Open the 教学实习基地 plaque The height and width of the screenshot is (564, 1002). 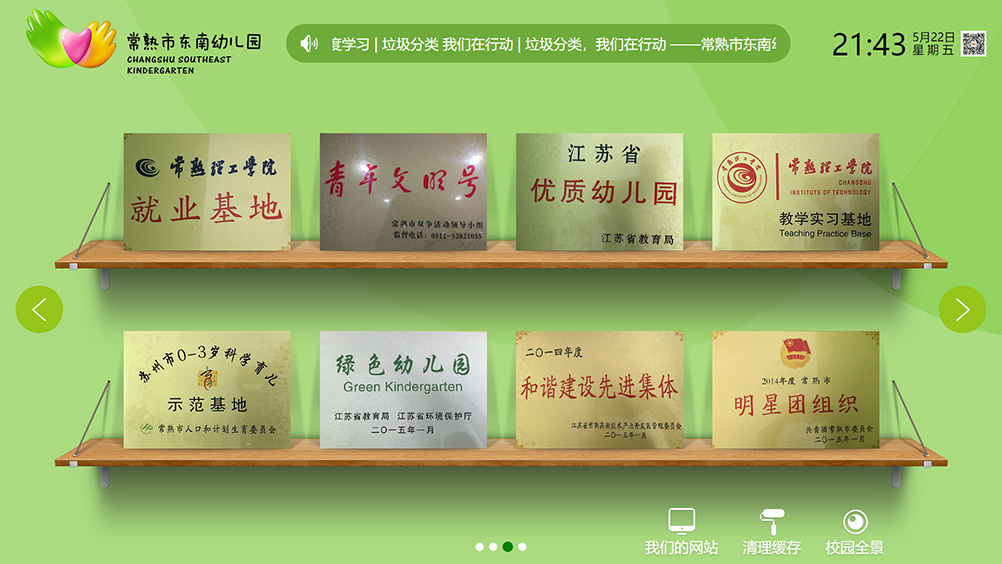click(795, 192)
